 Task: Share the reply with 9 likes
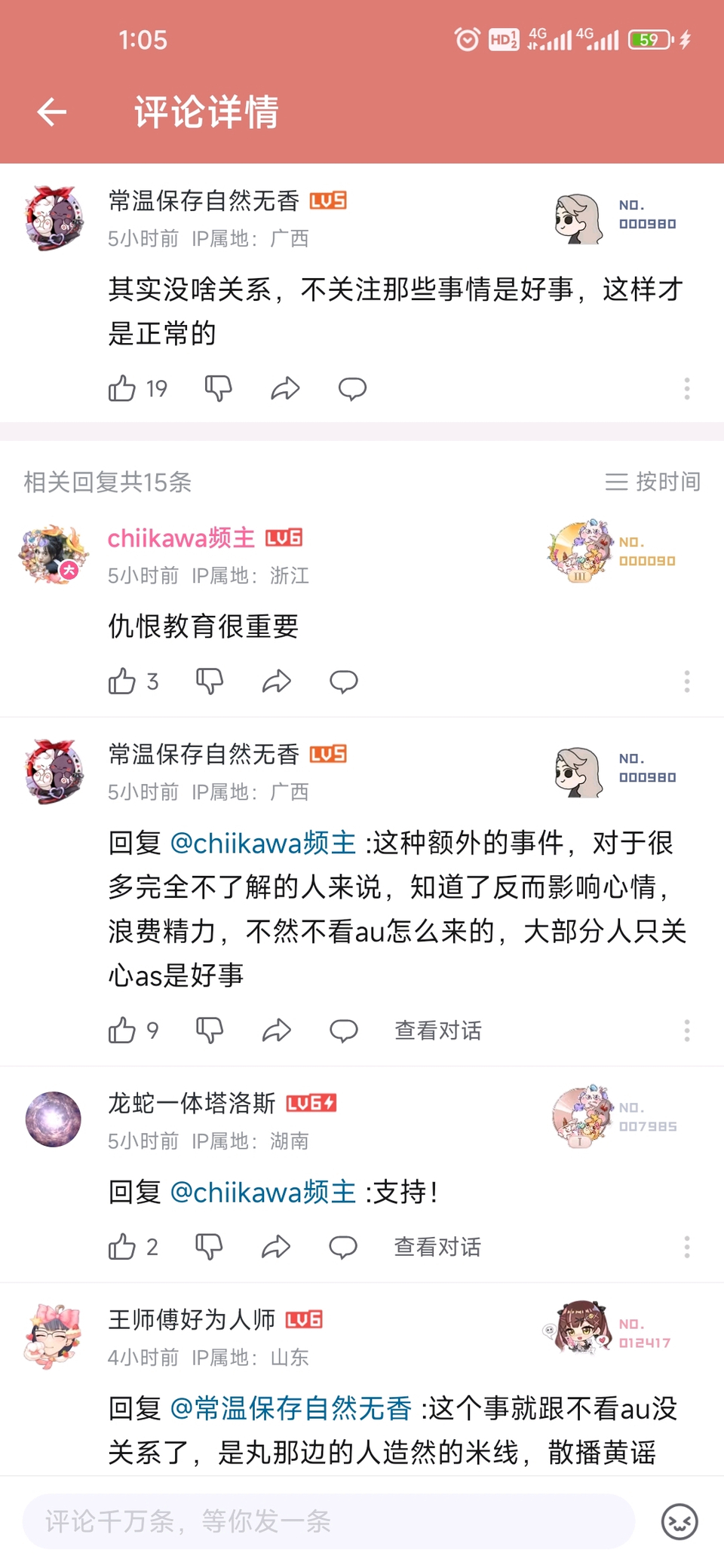pos(276,1031)
